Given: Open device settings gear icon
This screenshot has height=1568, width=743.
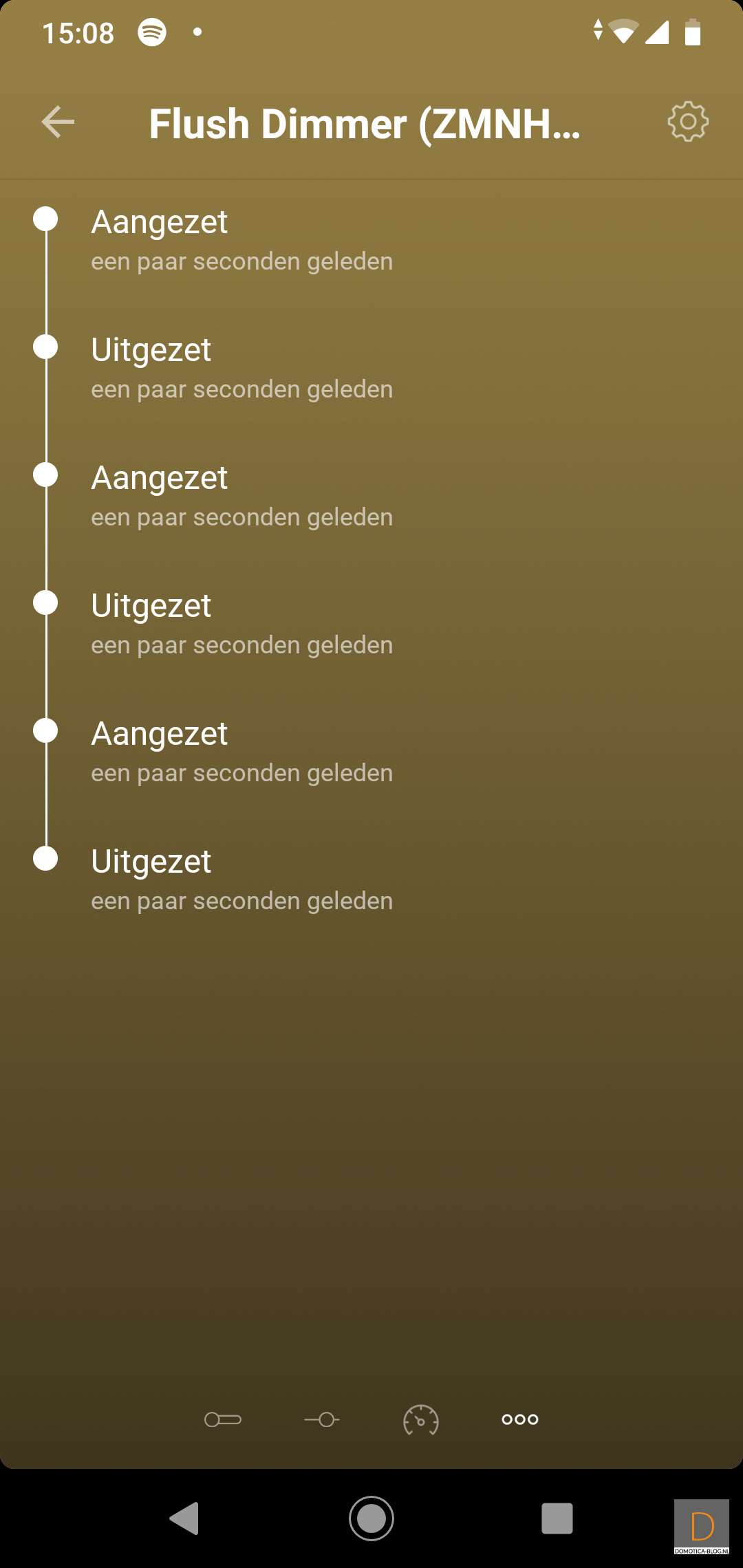Looking at the screenshot, I should point(687,122).
